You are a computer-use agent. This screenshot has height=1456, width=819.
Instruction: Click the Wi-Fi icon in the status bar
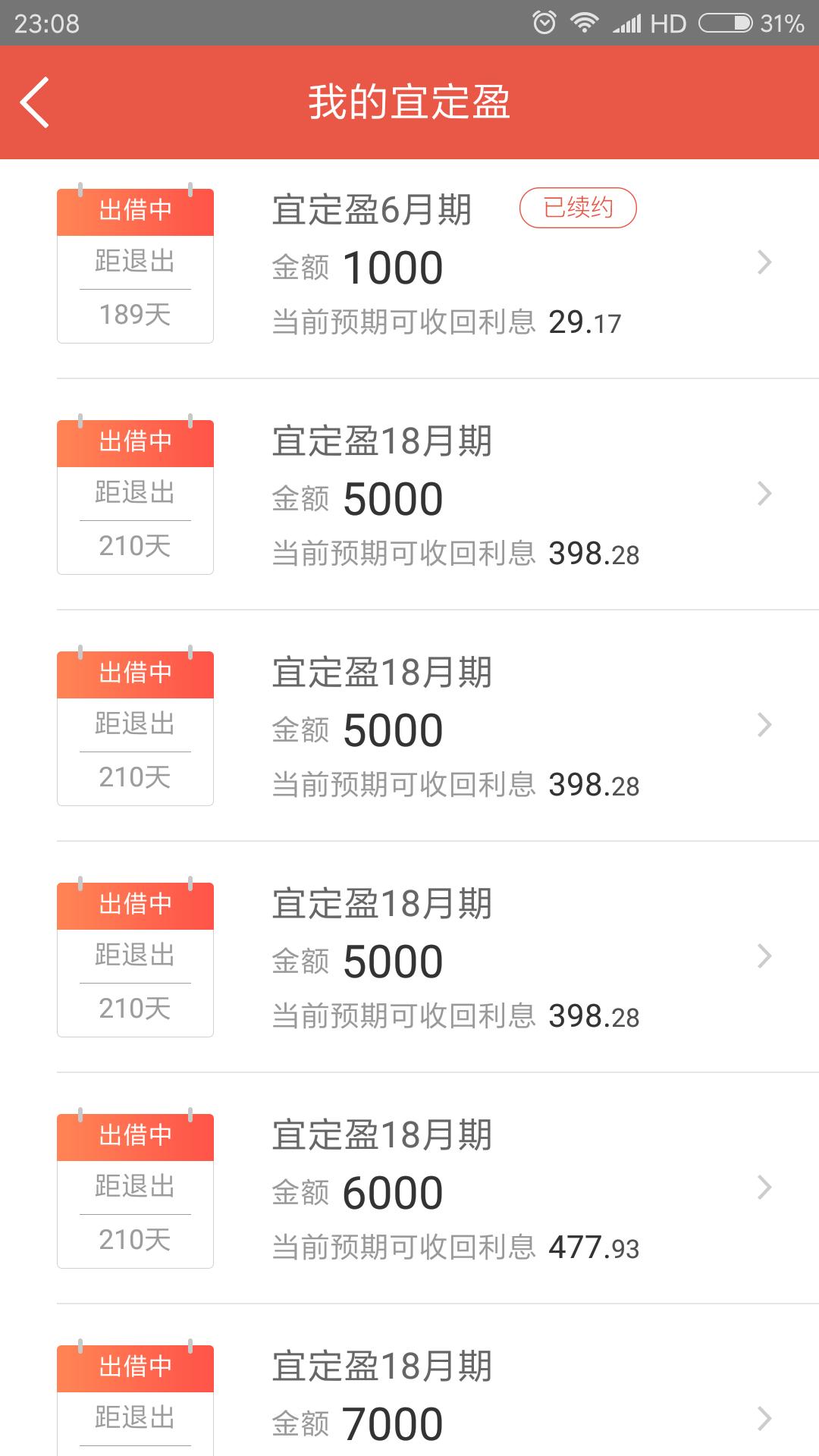pos(584,21)
